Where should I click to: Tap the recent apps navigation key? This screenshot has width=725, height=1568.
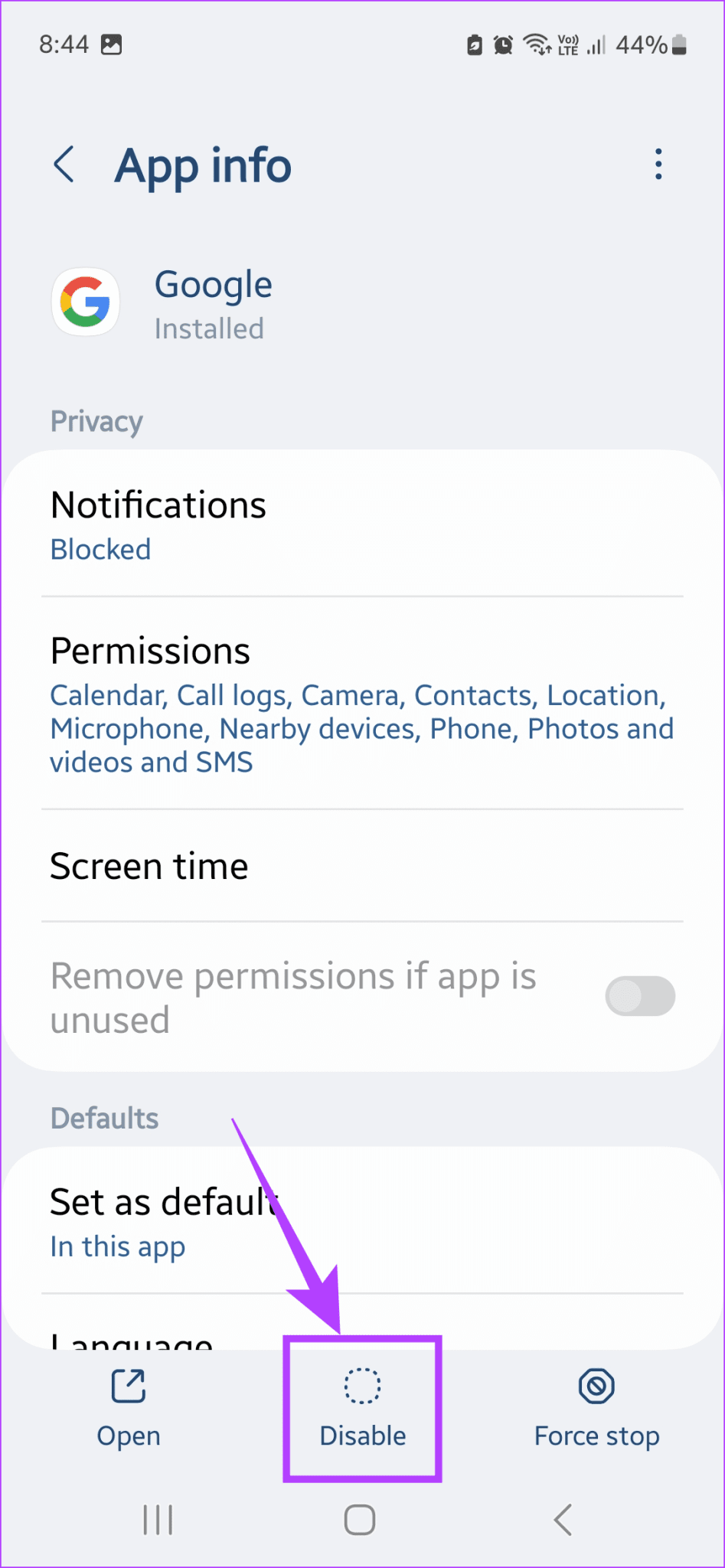tap(157, 1520)
